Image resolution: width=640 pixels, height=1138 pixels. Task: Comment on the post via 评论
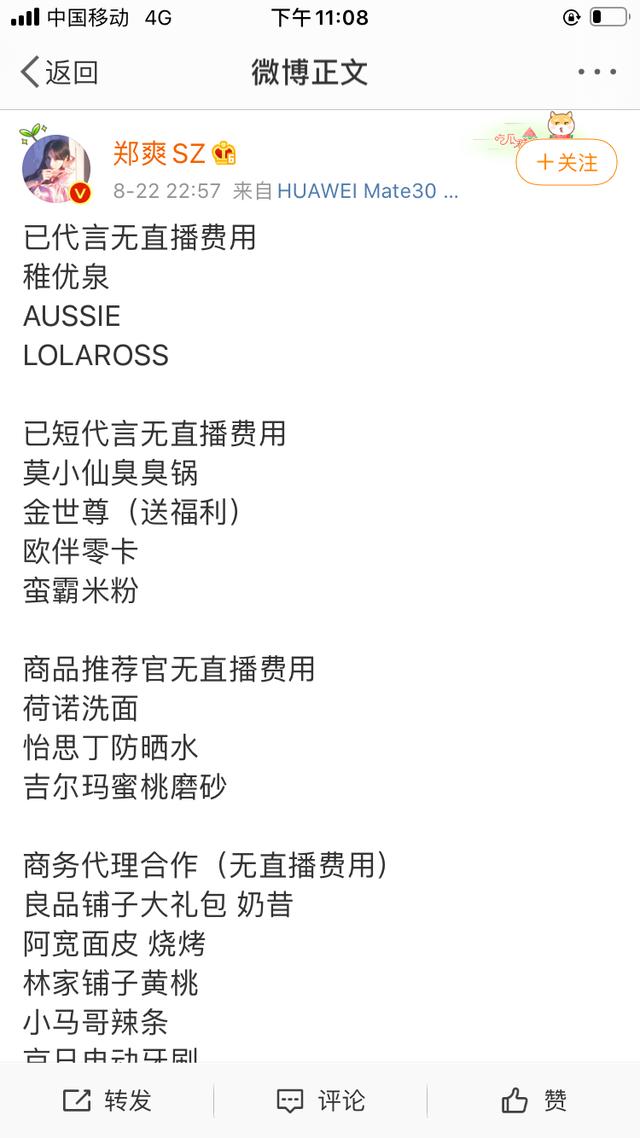(x=320, y=1100)
